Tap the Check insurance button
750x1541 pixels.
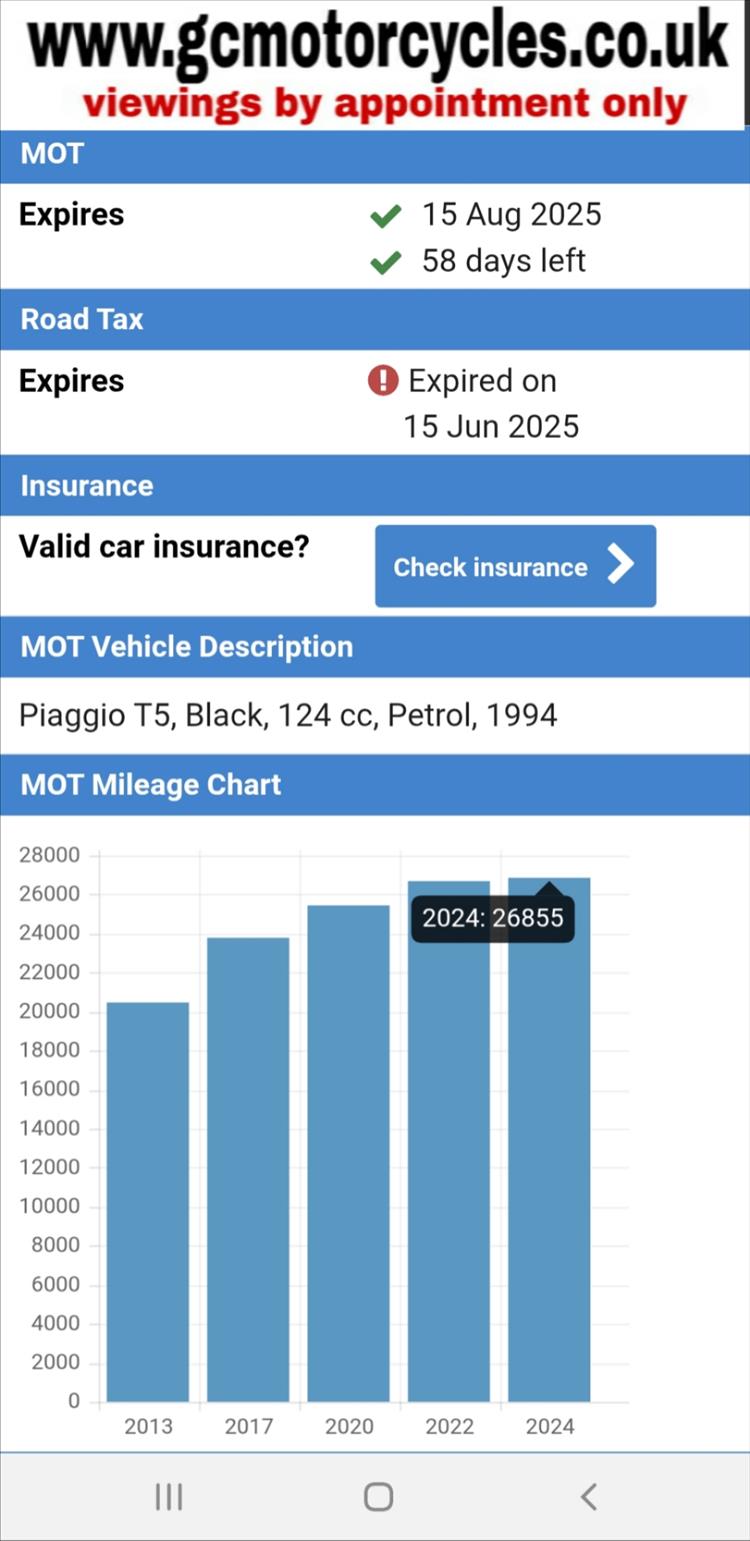click(515, 566)
